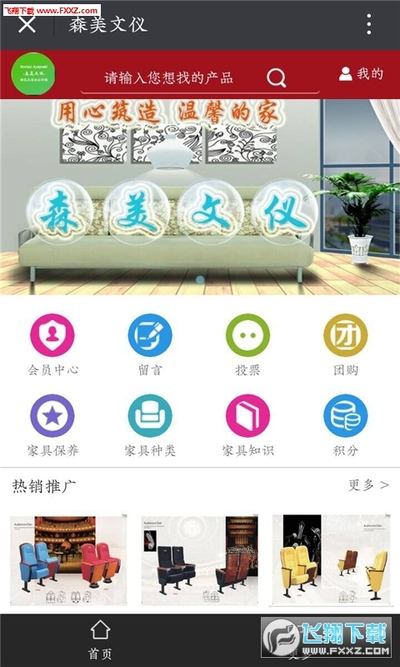Switch to the 首页 home tab
This screenshot has width=400, height=667.
[100, 640]
